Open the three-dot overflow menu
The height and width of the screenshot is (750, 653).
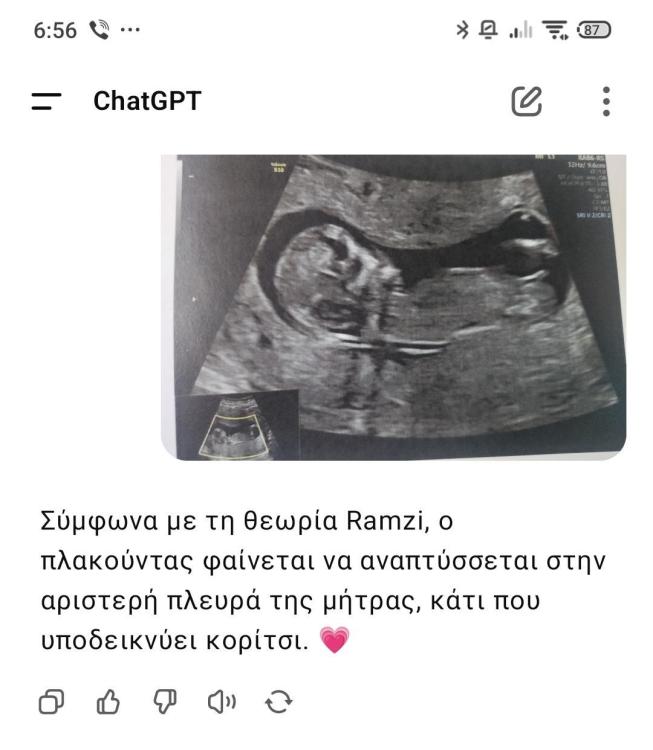606,101
